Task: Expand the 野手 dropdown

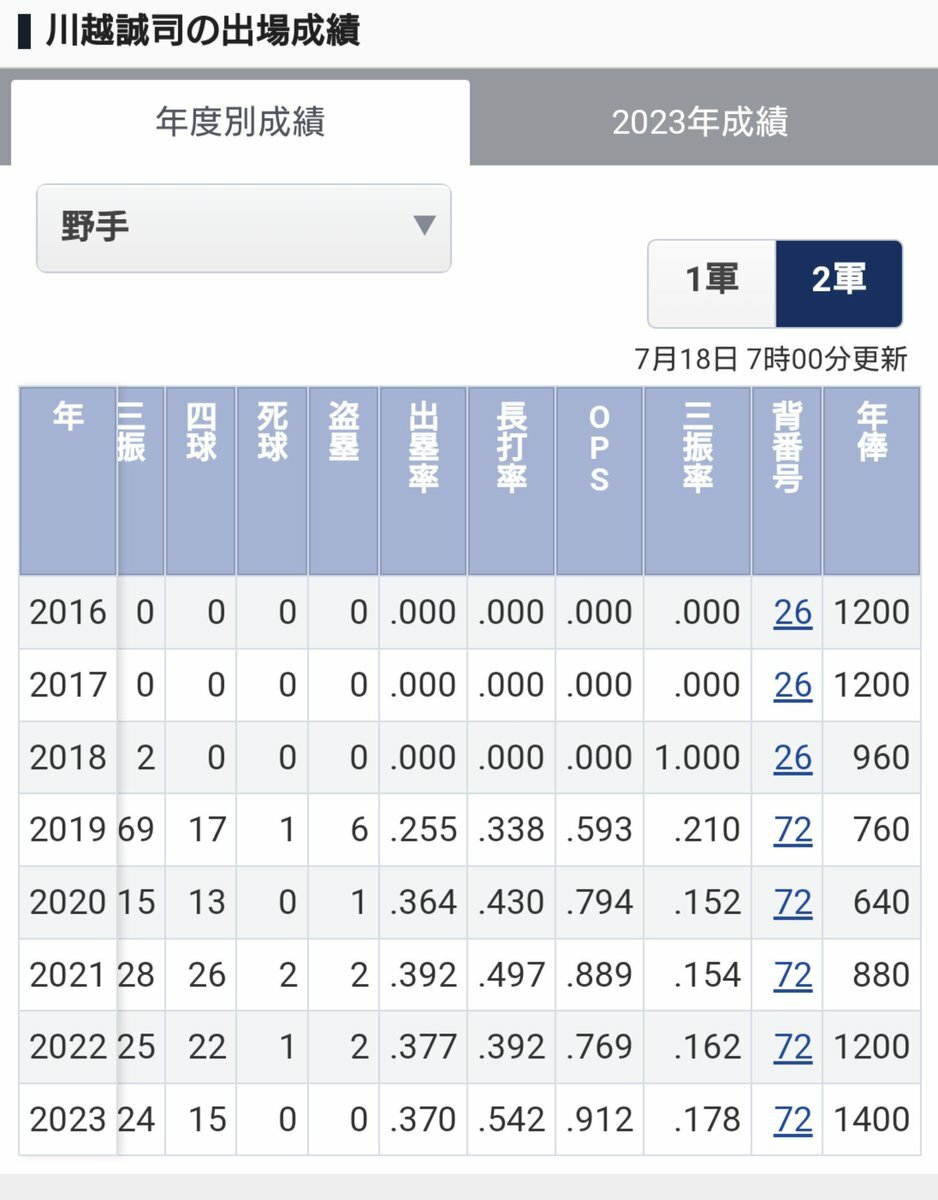Action: coord(243,228)
